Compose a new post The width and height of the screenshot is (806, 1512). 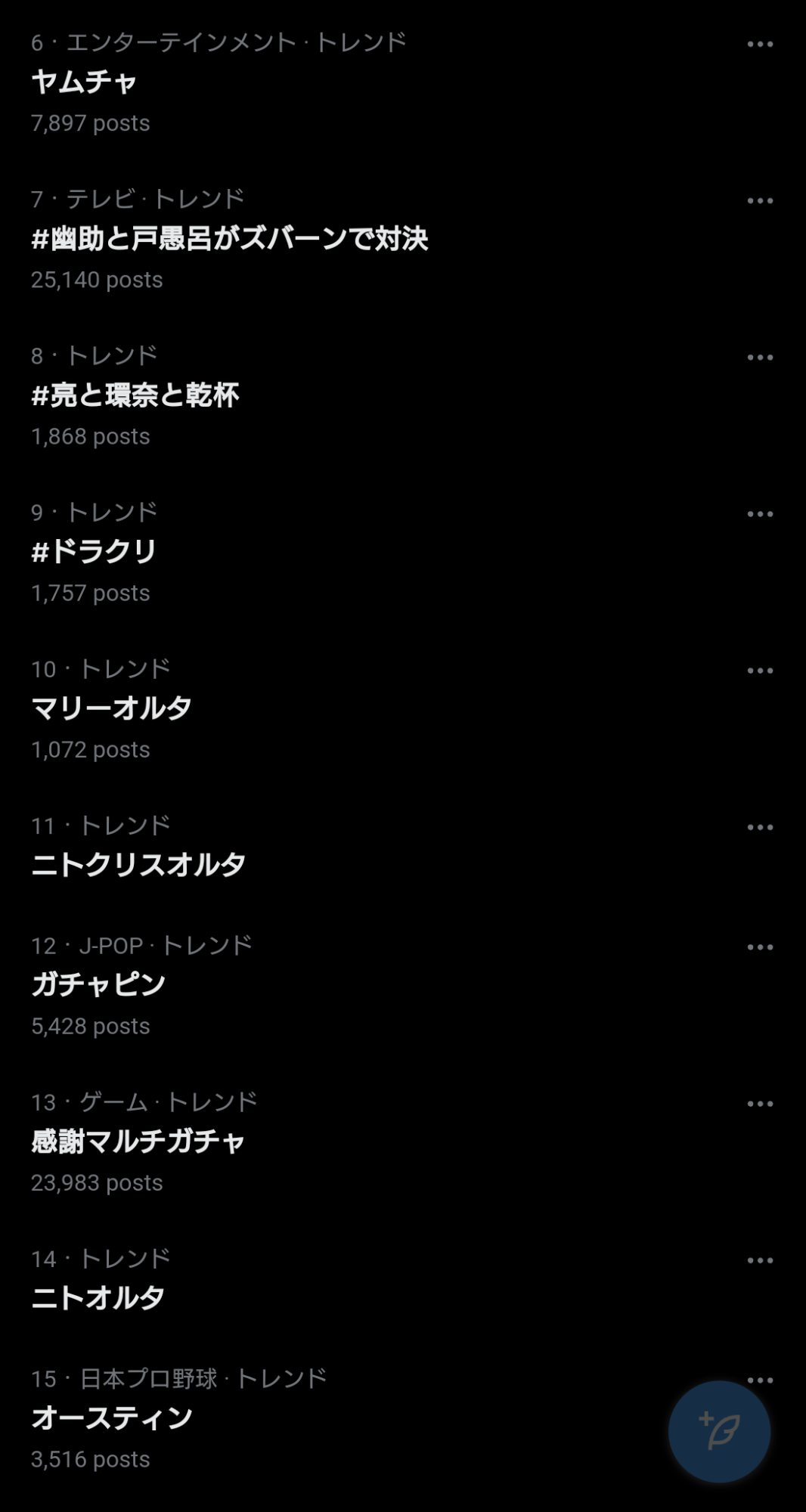point(719,1431)
